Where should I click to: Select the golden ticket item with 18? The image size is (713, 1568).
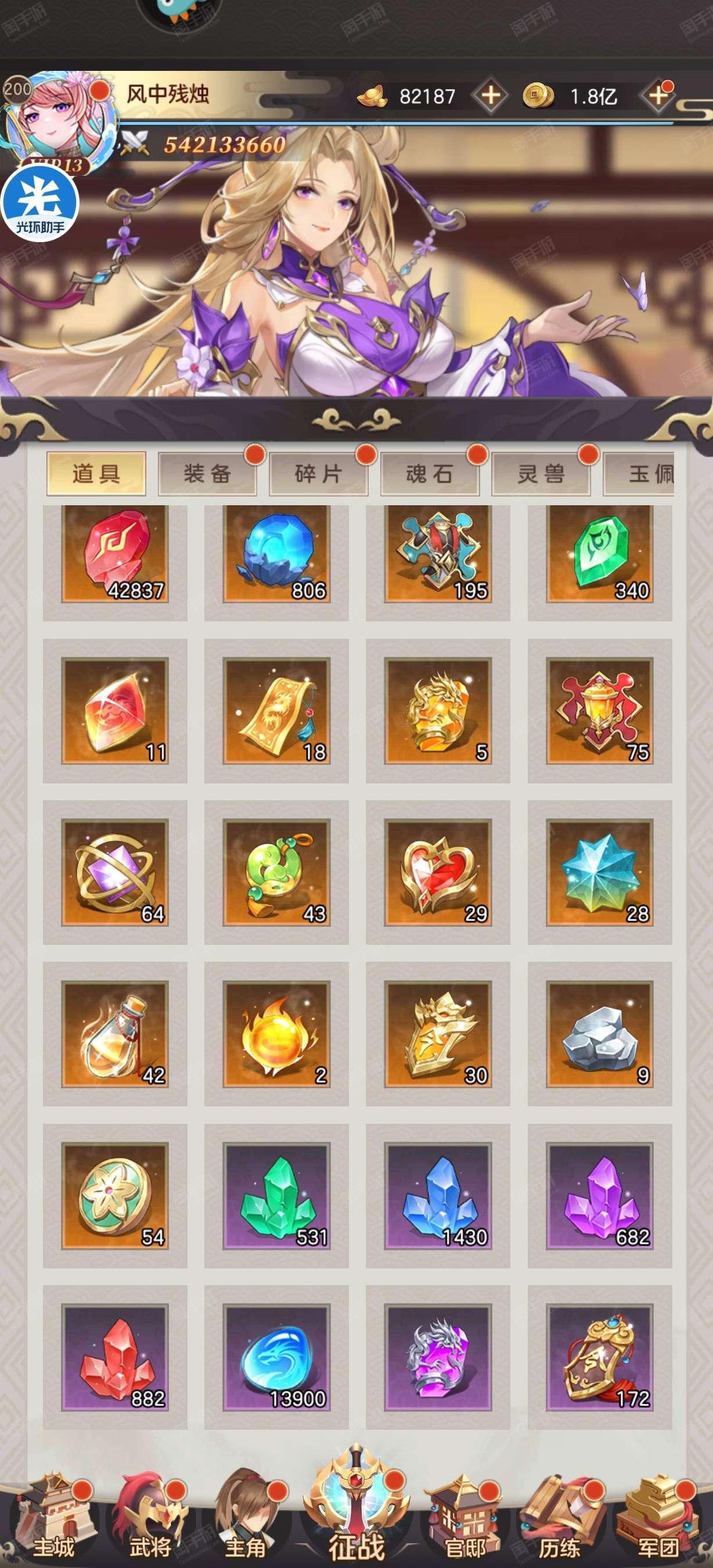click(x=277, y=711)
